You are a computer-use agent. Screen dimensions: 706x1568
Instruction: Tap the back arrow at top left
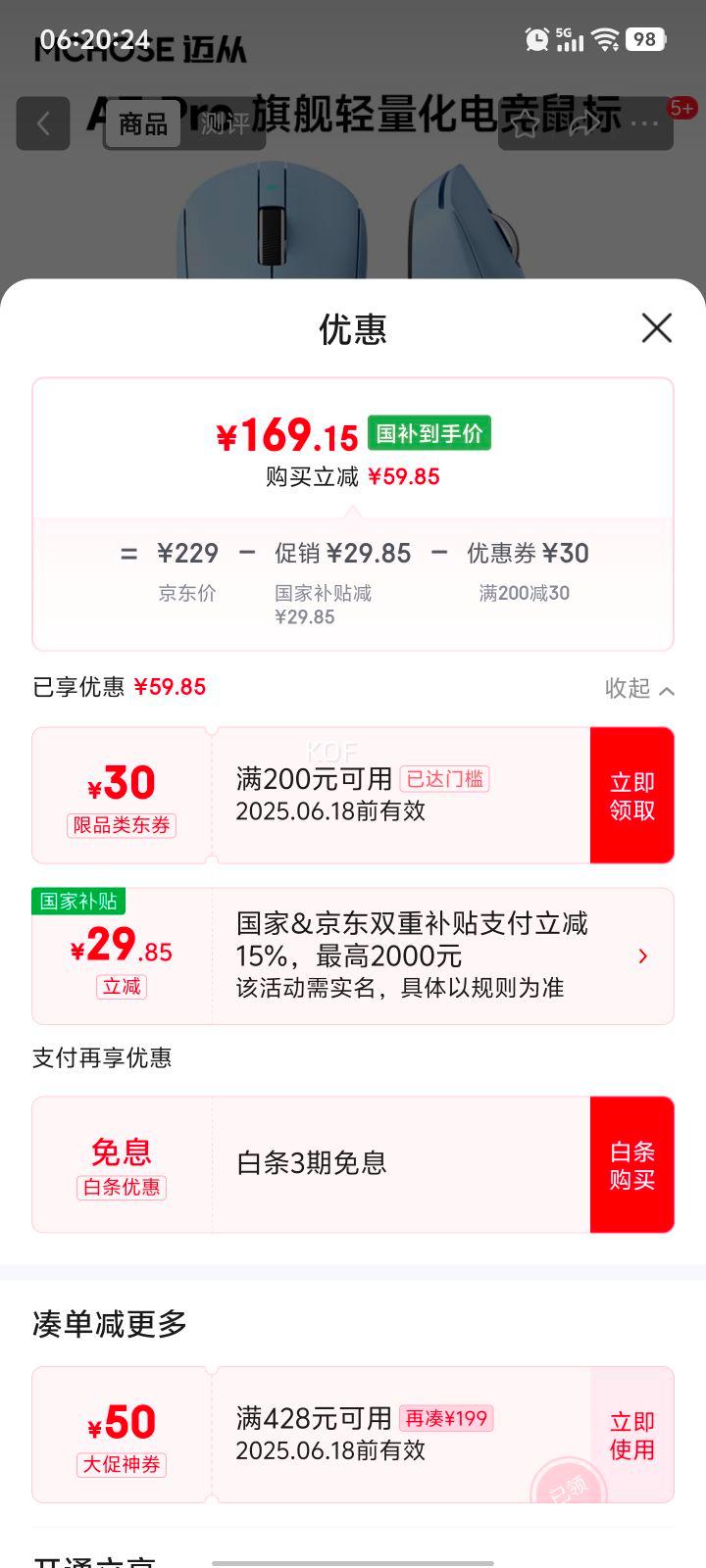point(43,123)
